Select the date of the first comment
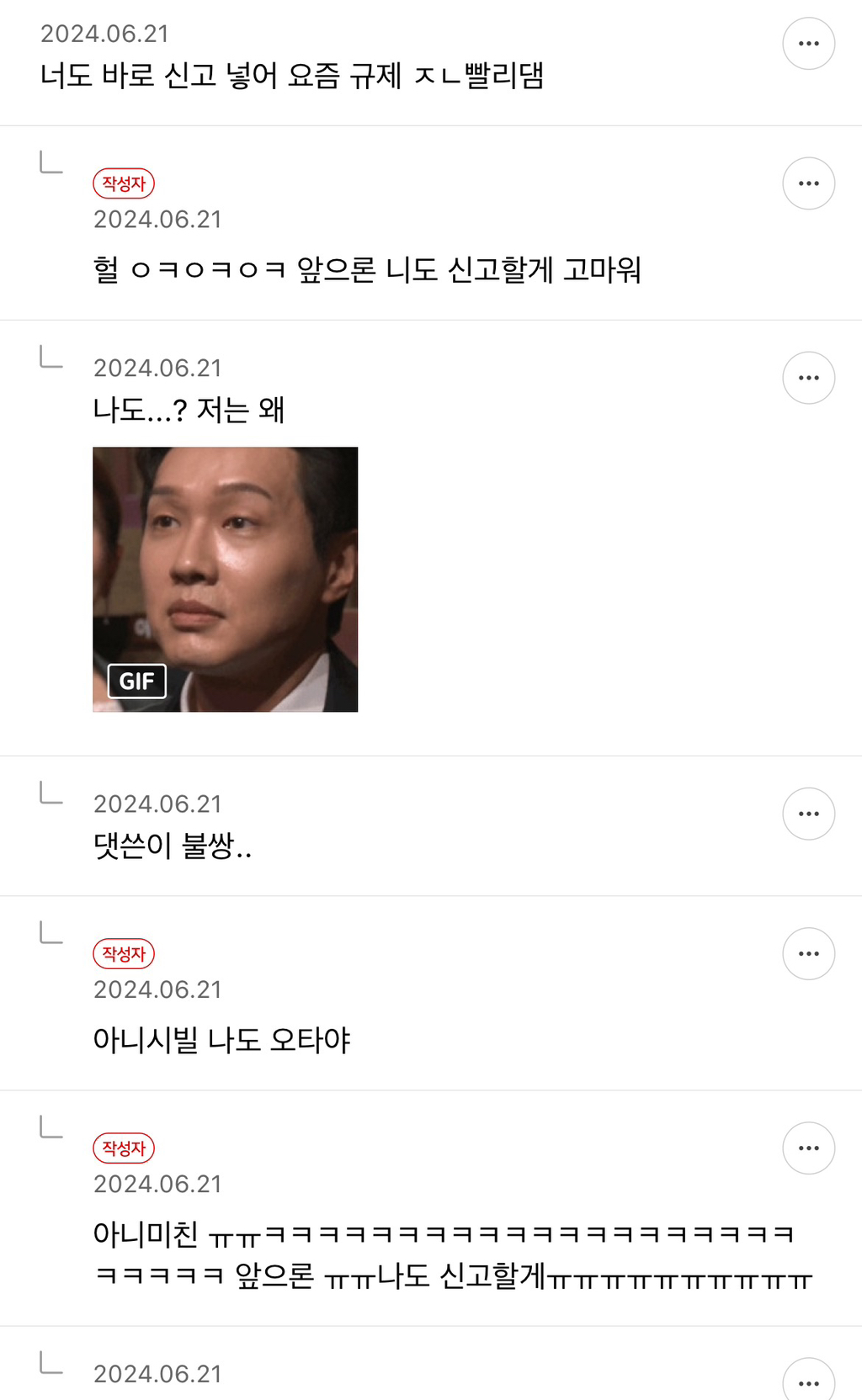Screen dimensions: 862x1400 pyautogui.click(x=106, y=34)
